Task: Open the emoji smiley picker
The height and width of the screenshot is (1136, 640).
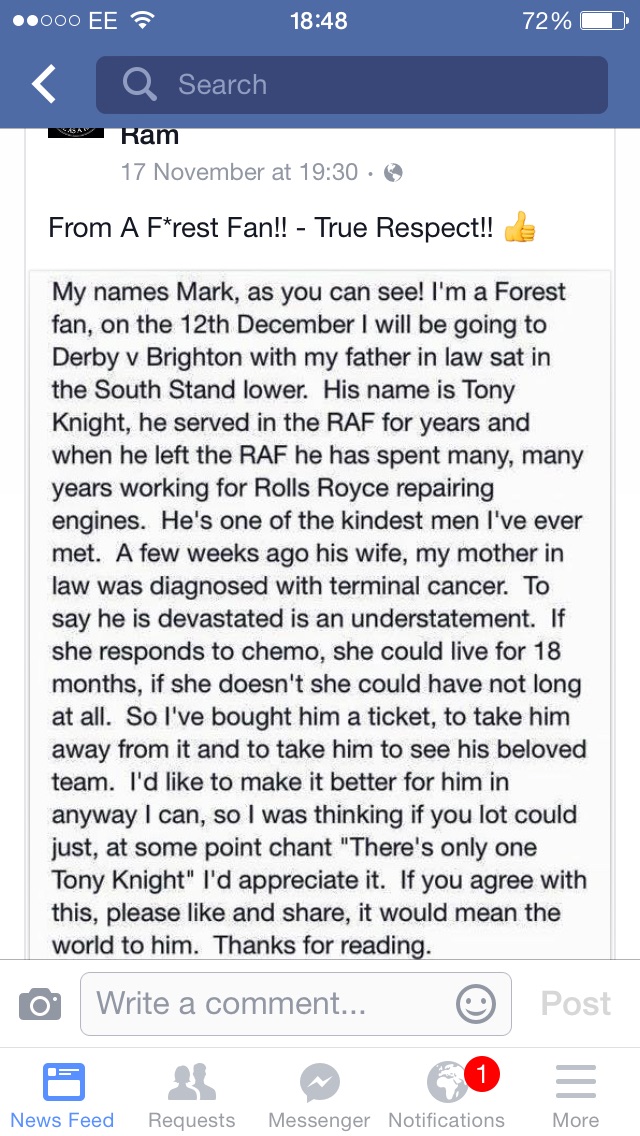Action: [x=476, y=1004]
